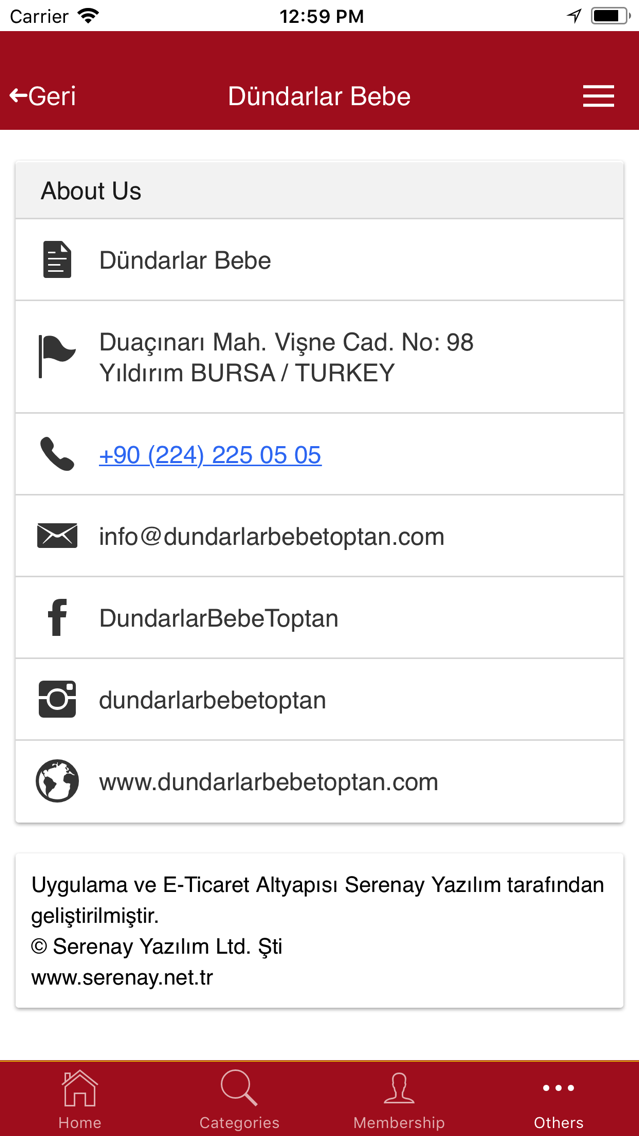Switch to the Membership tab

pyautogui.click(x=399, y=1100)
